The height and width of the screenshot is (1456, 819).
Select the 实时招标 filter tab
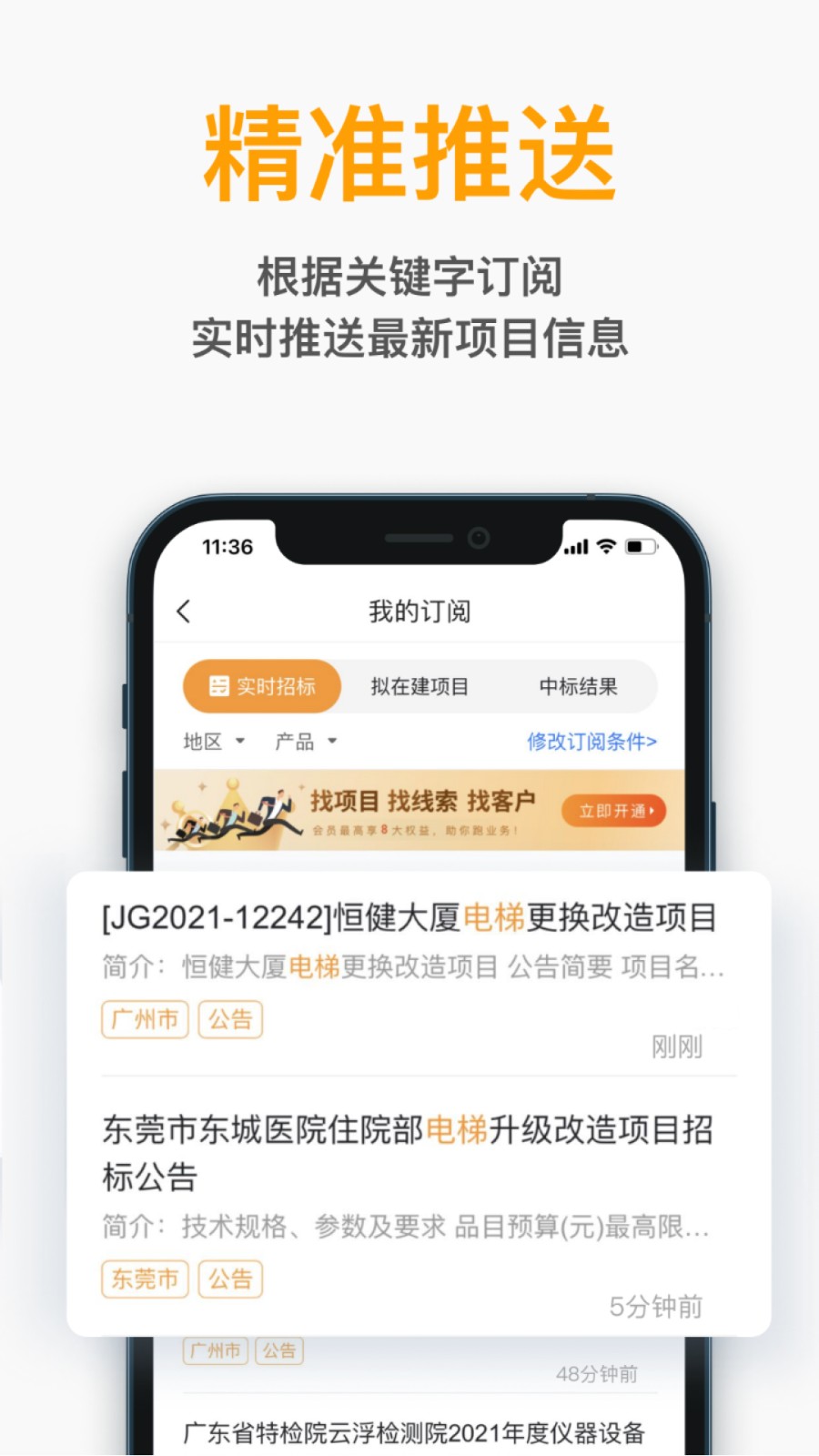[261, 686]
